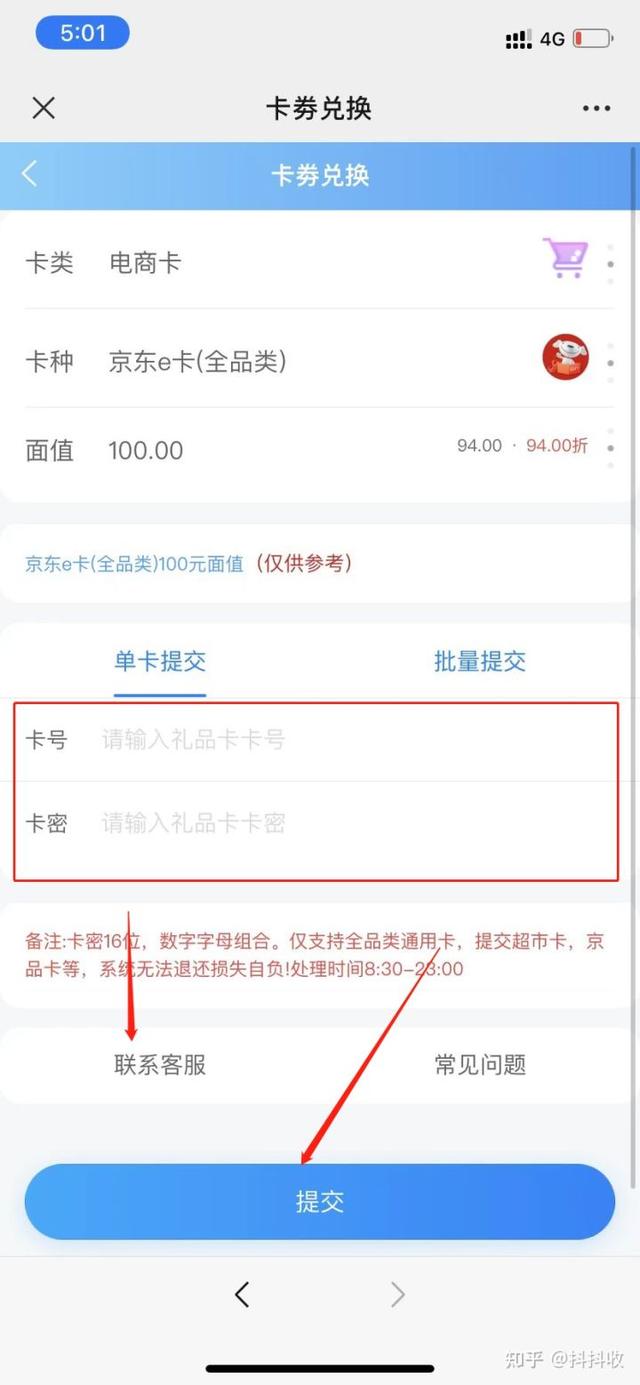Close the 卡券兑换 mini program page

pos(43,108)
